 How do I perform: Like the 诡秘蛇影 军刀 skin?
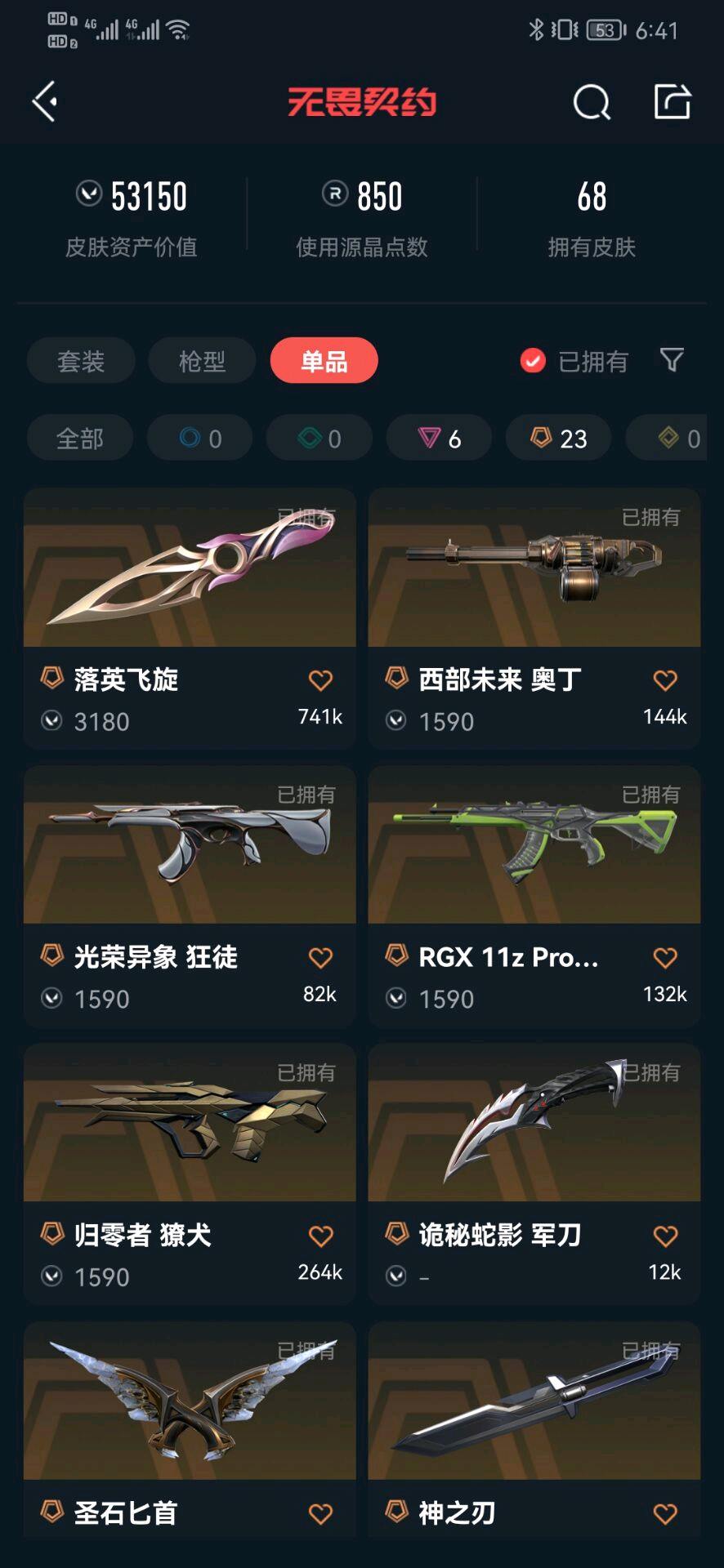665,1236
